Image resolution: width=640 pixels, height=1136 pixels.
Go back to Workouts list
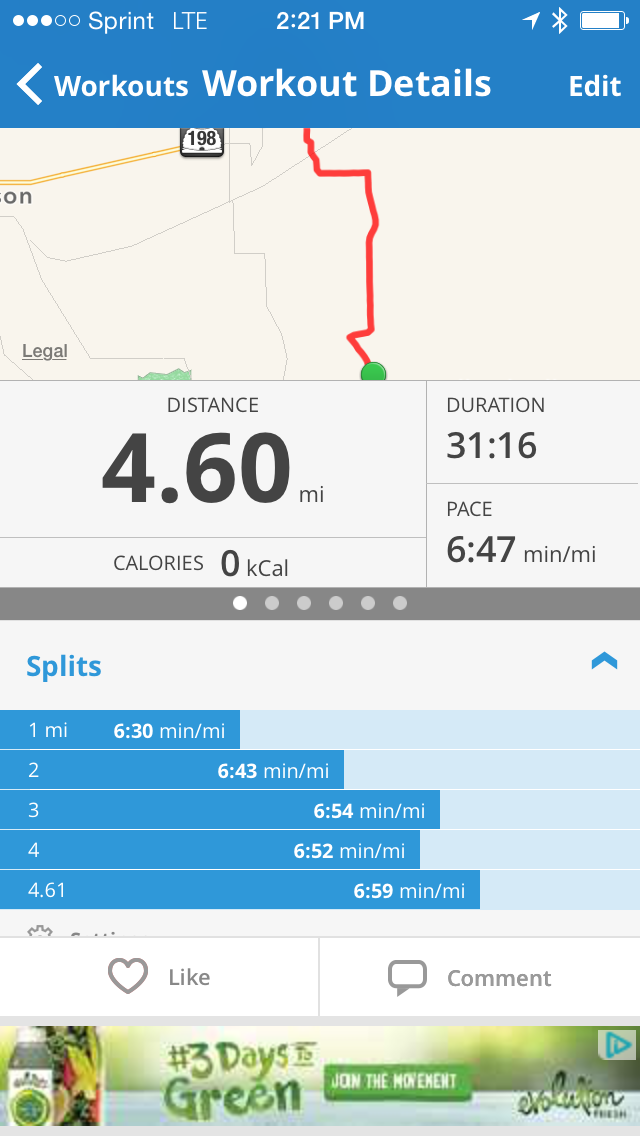(x=102, y=85)
